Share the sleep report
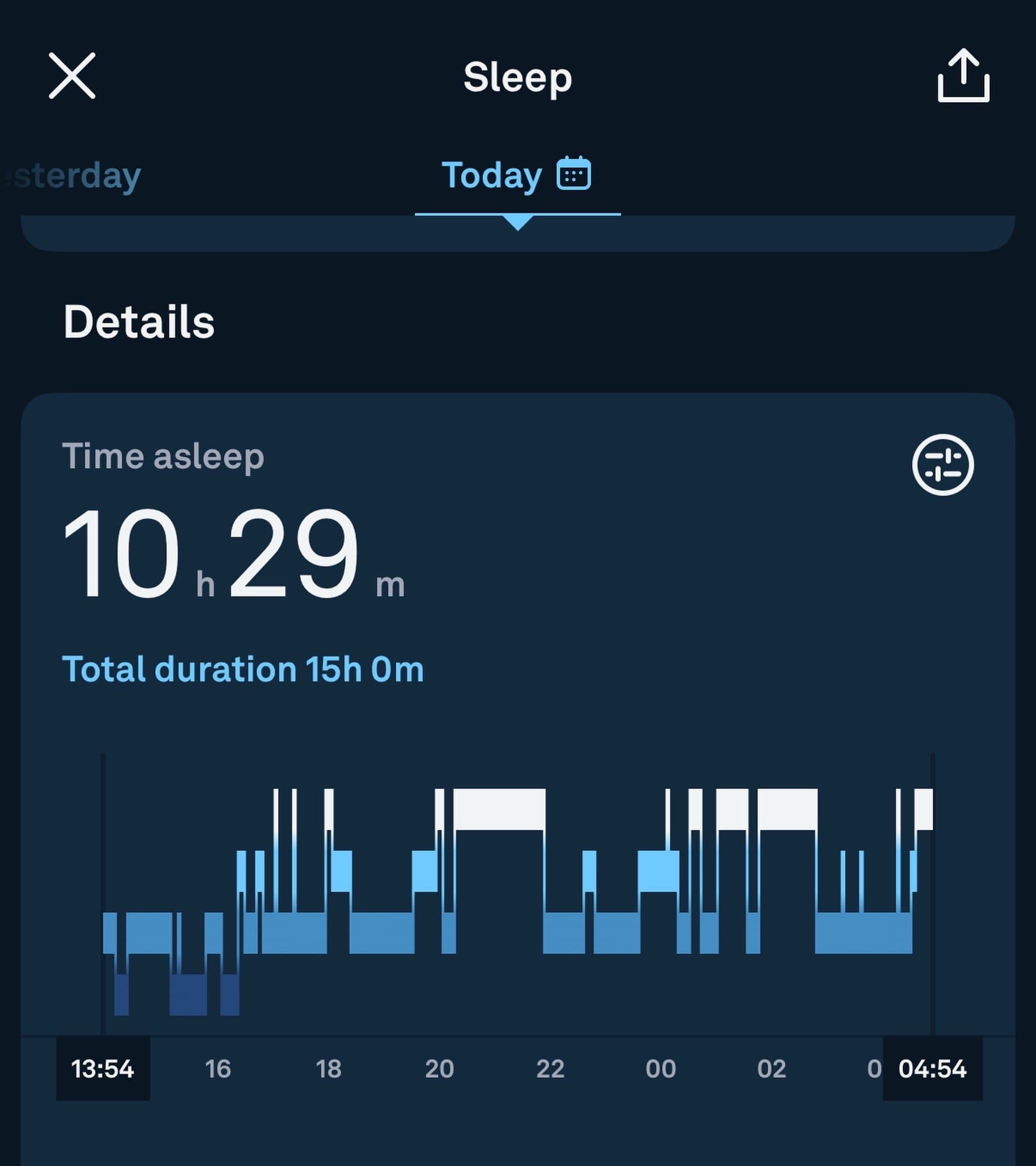 (x=963, y=76)
